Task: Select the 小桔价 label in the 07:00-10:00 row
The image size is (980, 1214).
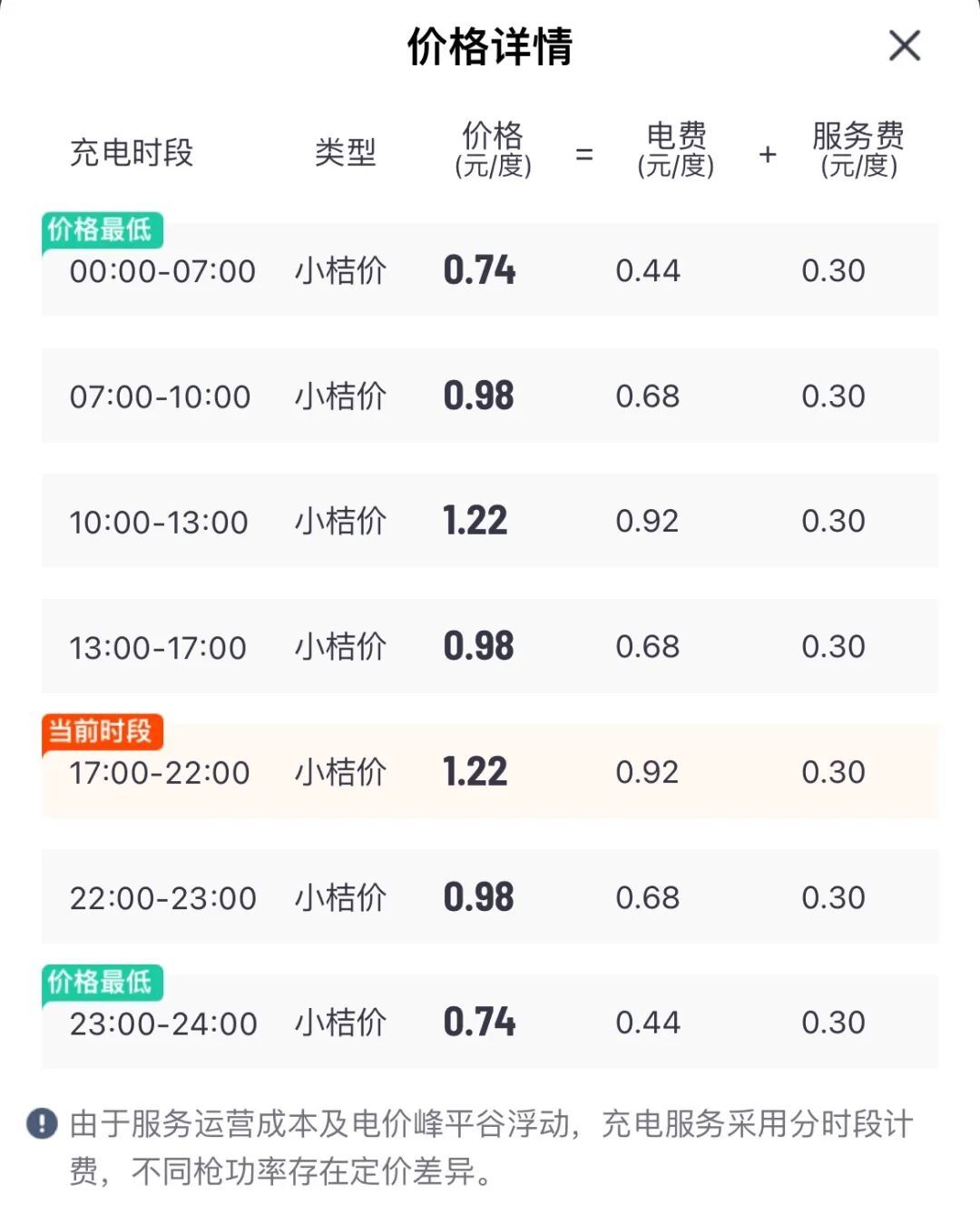Action: [x=340, y=396]
